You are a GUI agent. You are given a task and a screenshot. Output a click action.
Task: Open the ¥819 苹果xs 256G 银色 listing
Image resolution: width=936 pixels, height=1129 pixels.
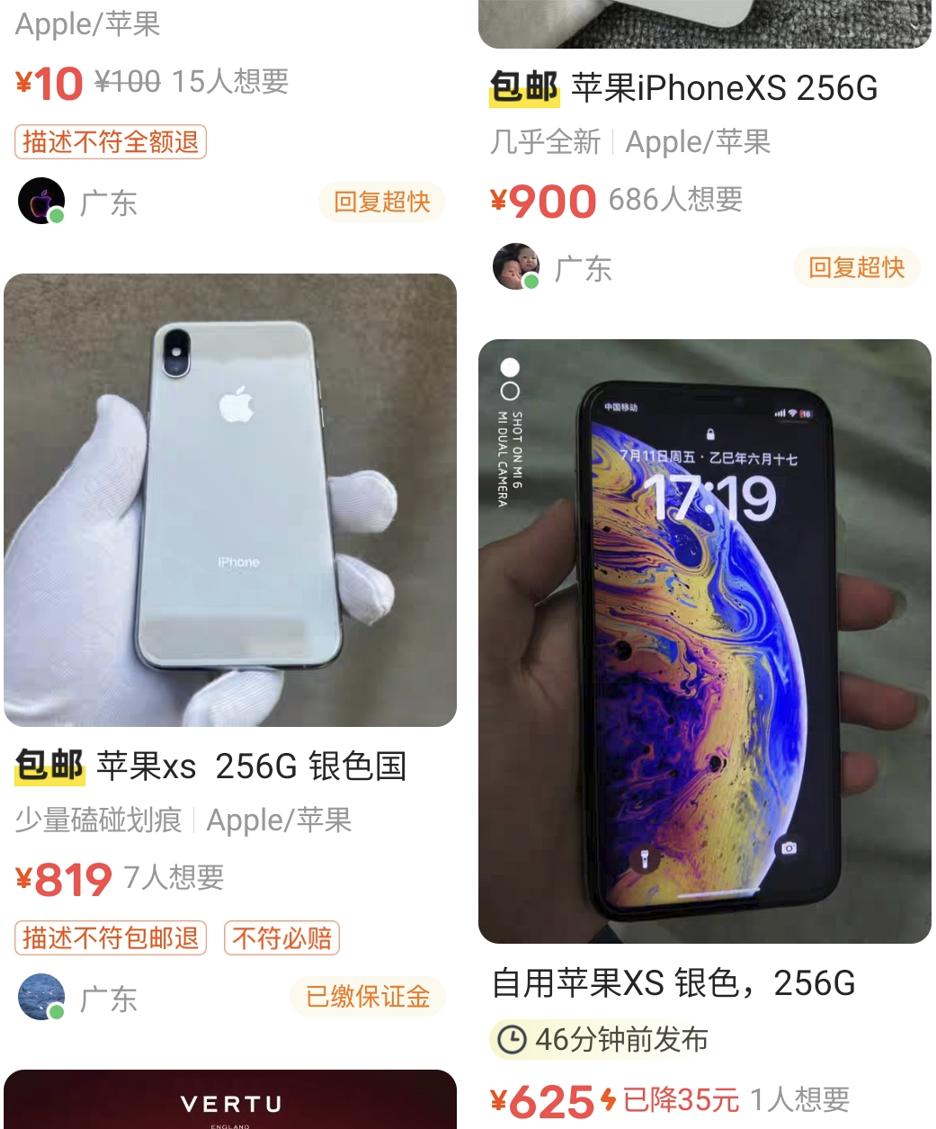point(230,500)
